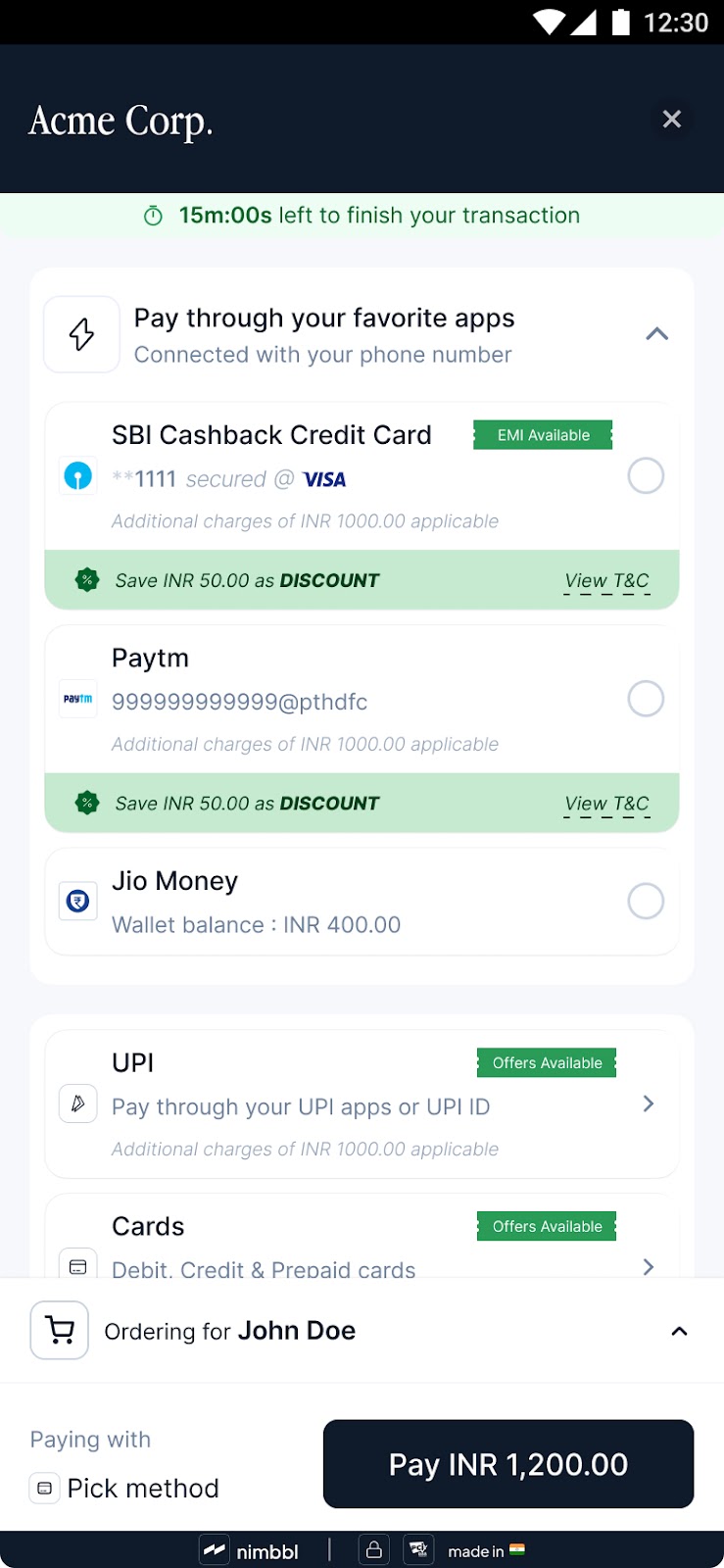Screen dimensions: 724x1568
Task: Collapse the favorite apps section
Action: (x=656, y=334)
